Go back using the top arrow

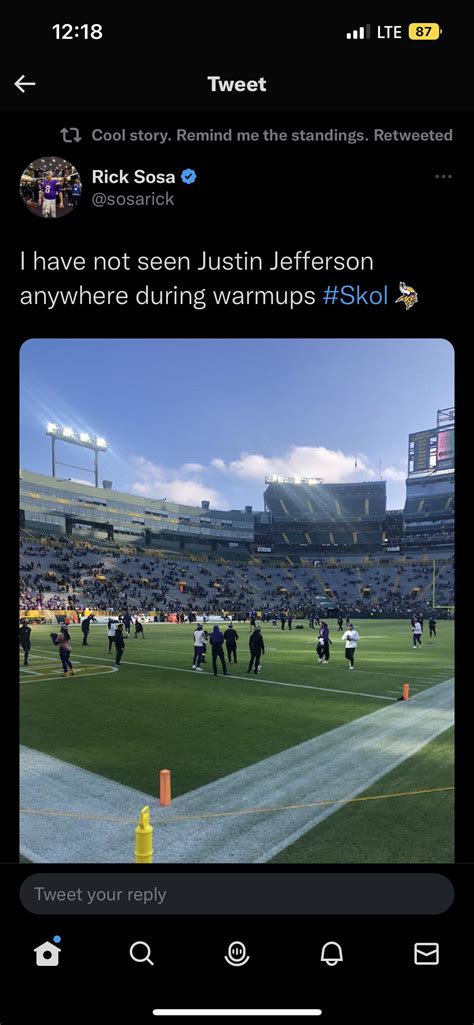[25, 84]
